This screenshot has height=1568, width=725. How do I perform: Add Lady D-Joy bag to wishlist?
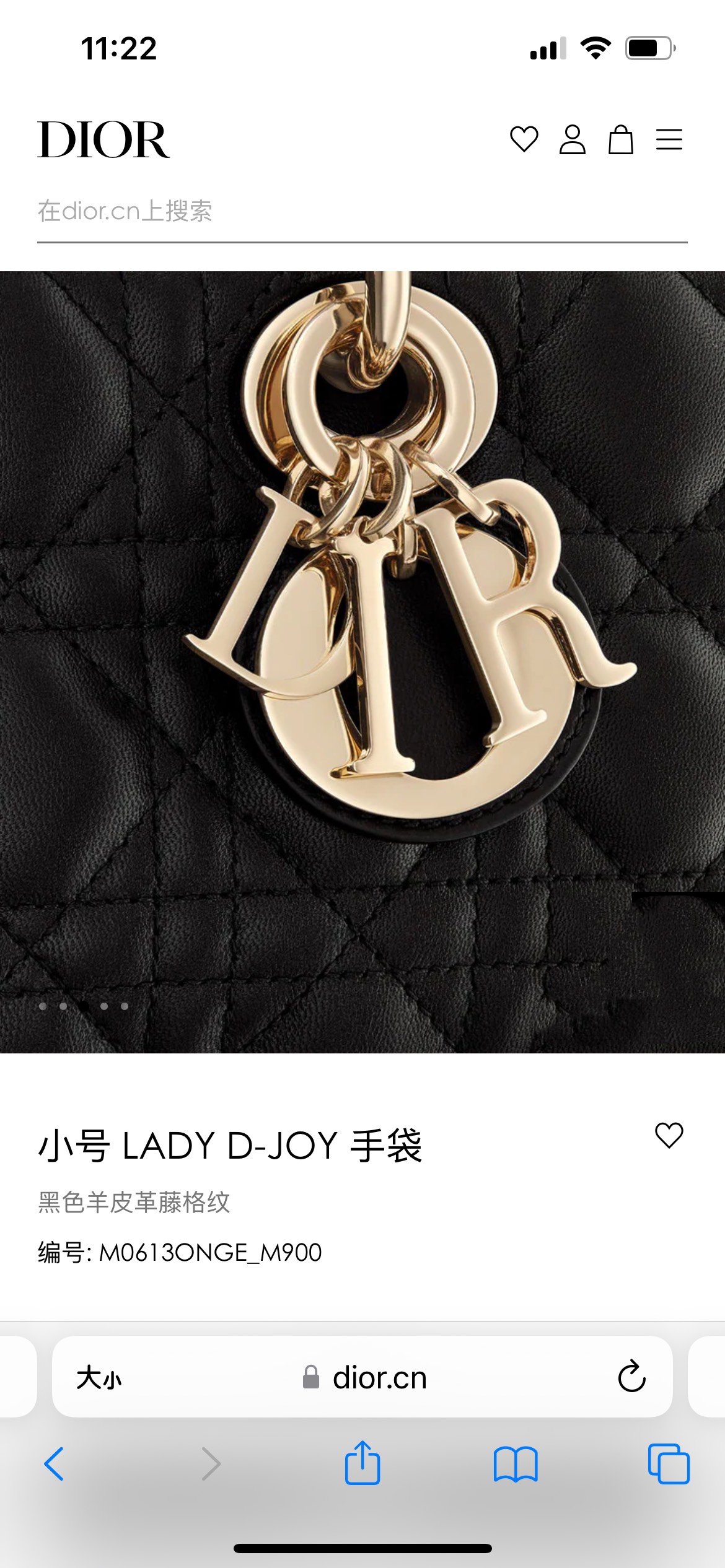tap(669, 1135)
